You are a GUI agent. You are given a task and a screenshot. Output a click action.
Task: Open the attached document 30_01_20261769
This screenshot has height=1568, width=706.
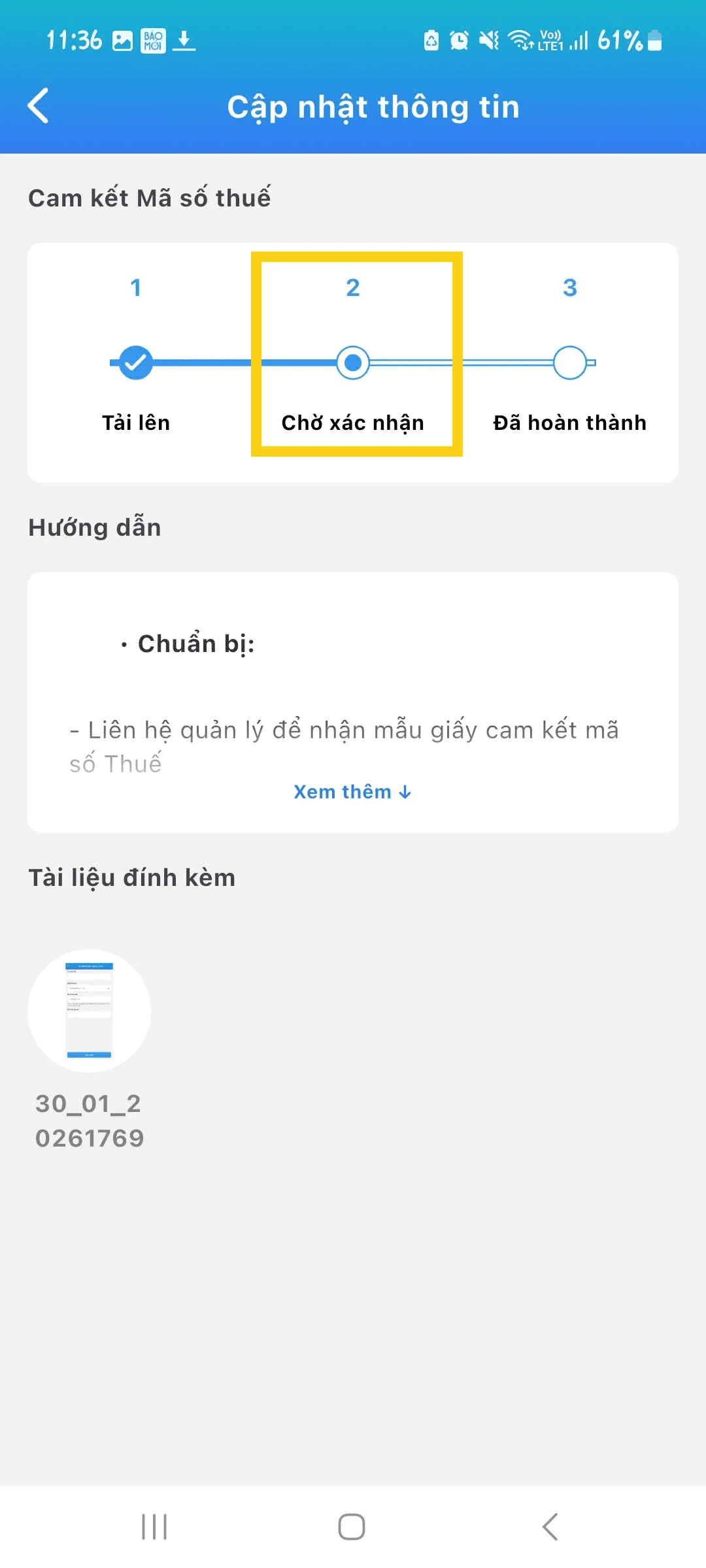pos(90,1011)
